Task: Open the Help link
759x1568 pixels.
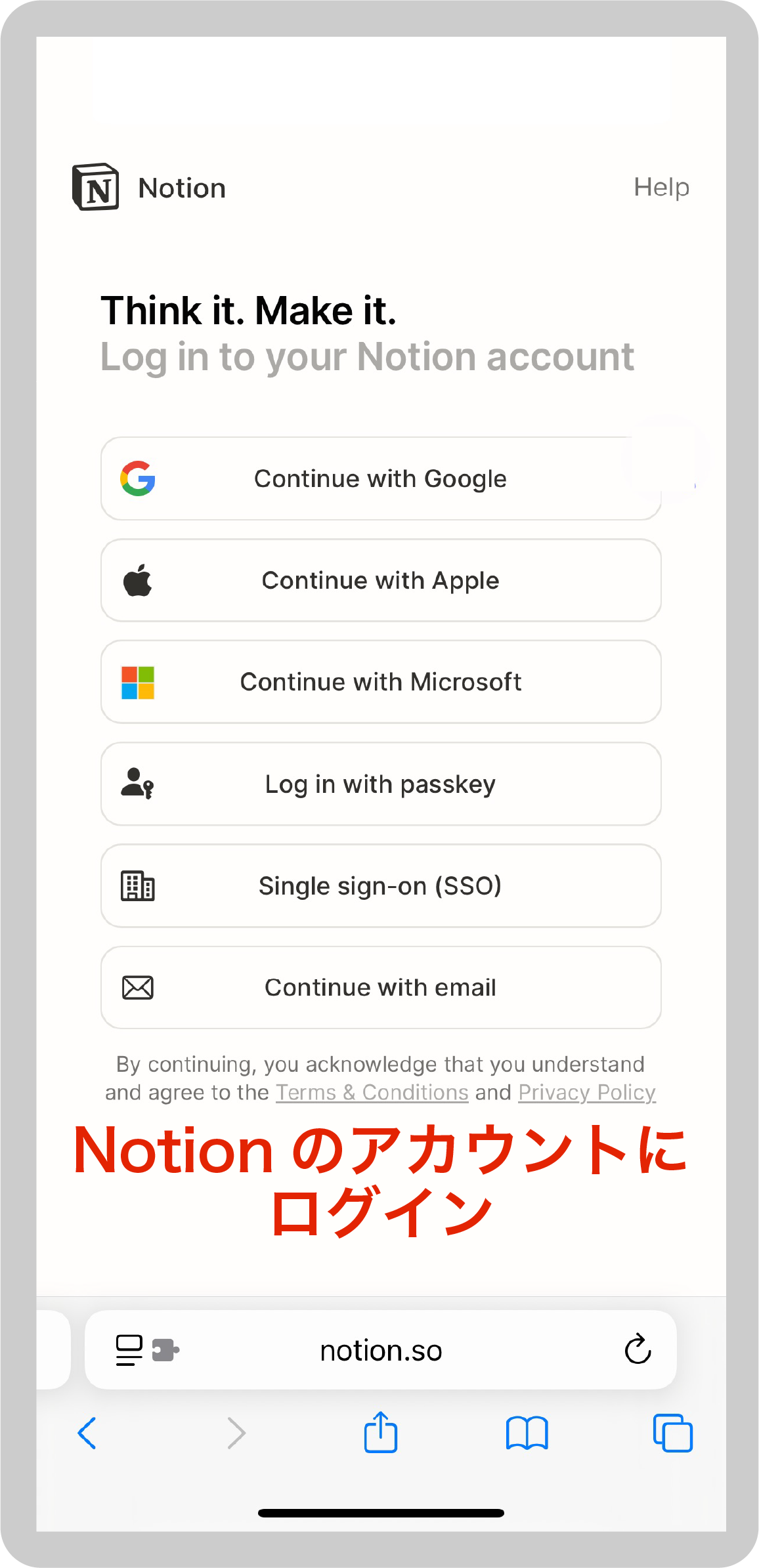Action: tap(661, 188)
